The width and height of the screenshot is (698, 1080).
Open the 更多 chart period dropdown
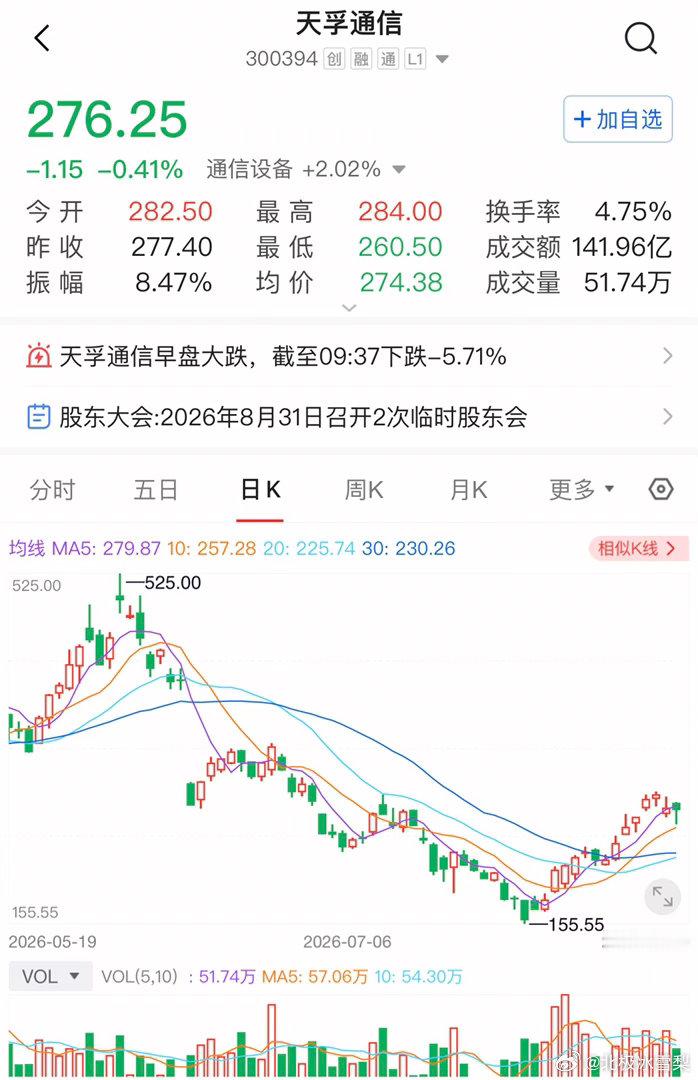pyautogui.click(x=581, y=490)
